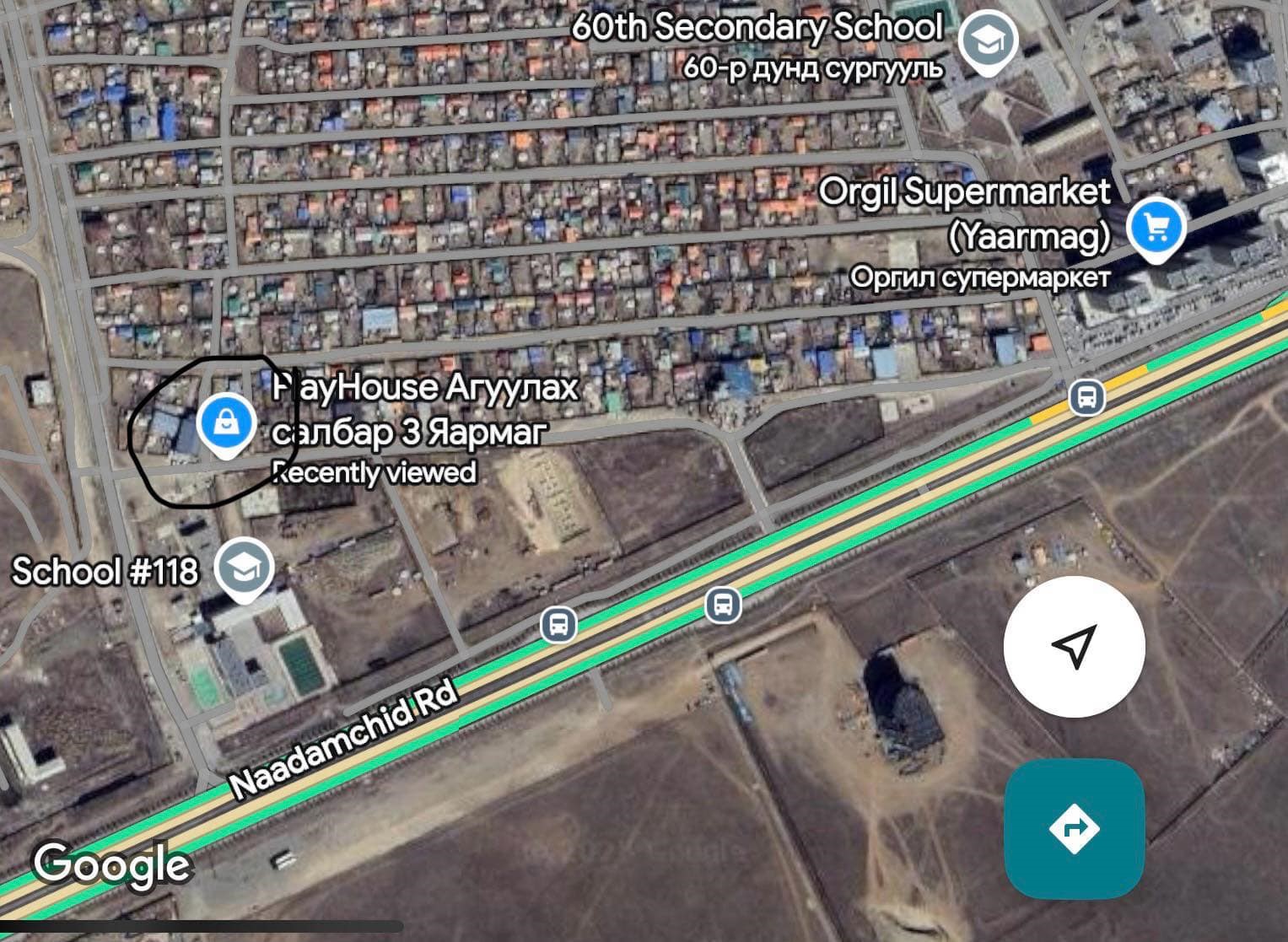Open the Orgil Supermarket (Yaarmag) marker
This screenshot has height=942, width=1288.
(x=1156, y=228)
